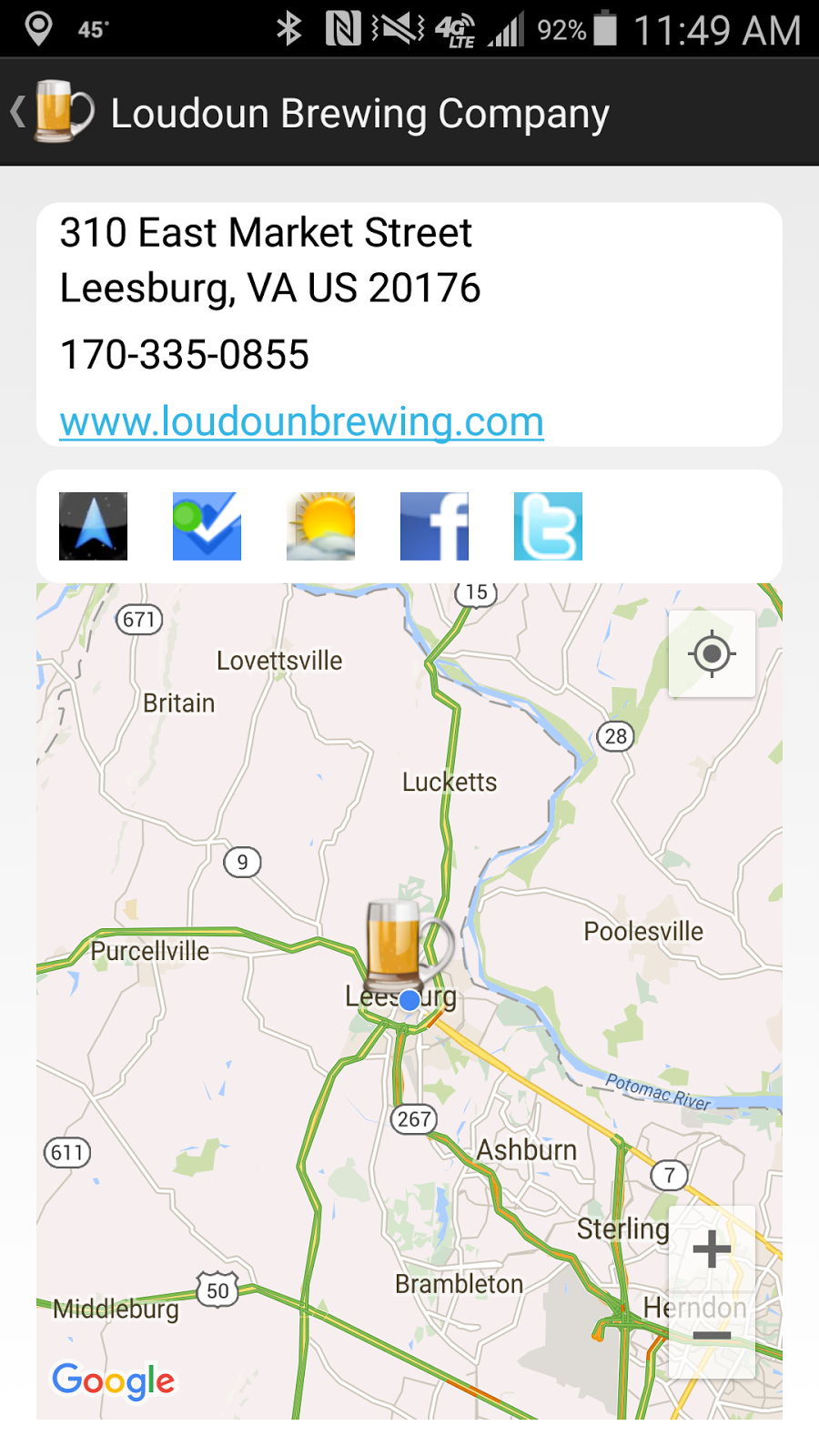Viewport: 819px width, 1456px height.
Task: Go back using the left chevron
Action: [15, 111]
